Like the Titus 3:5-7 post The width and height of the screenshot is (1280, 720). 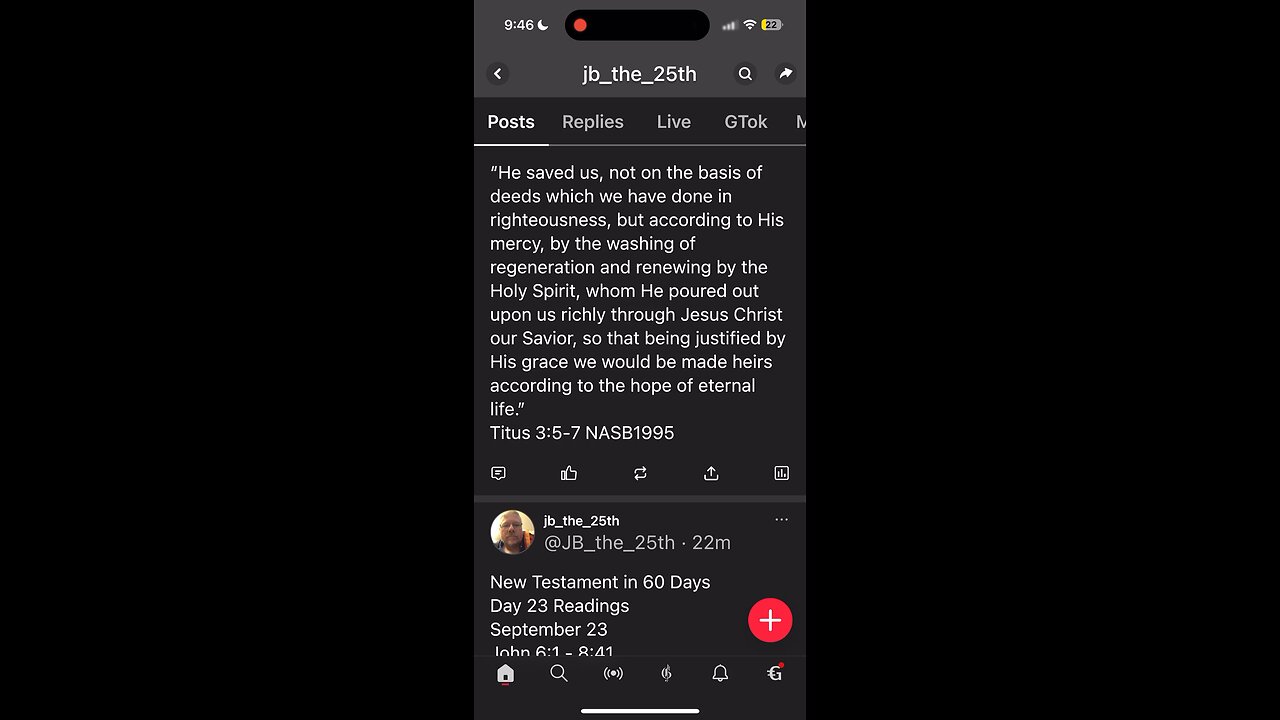pyautogui.click(x=569, y=473)
